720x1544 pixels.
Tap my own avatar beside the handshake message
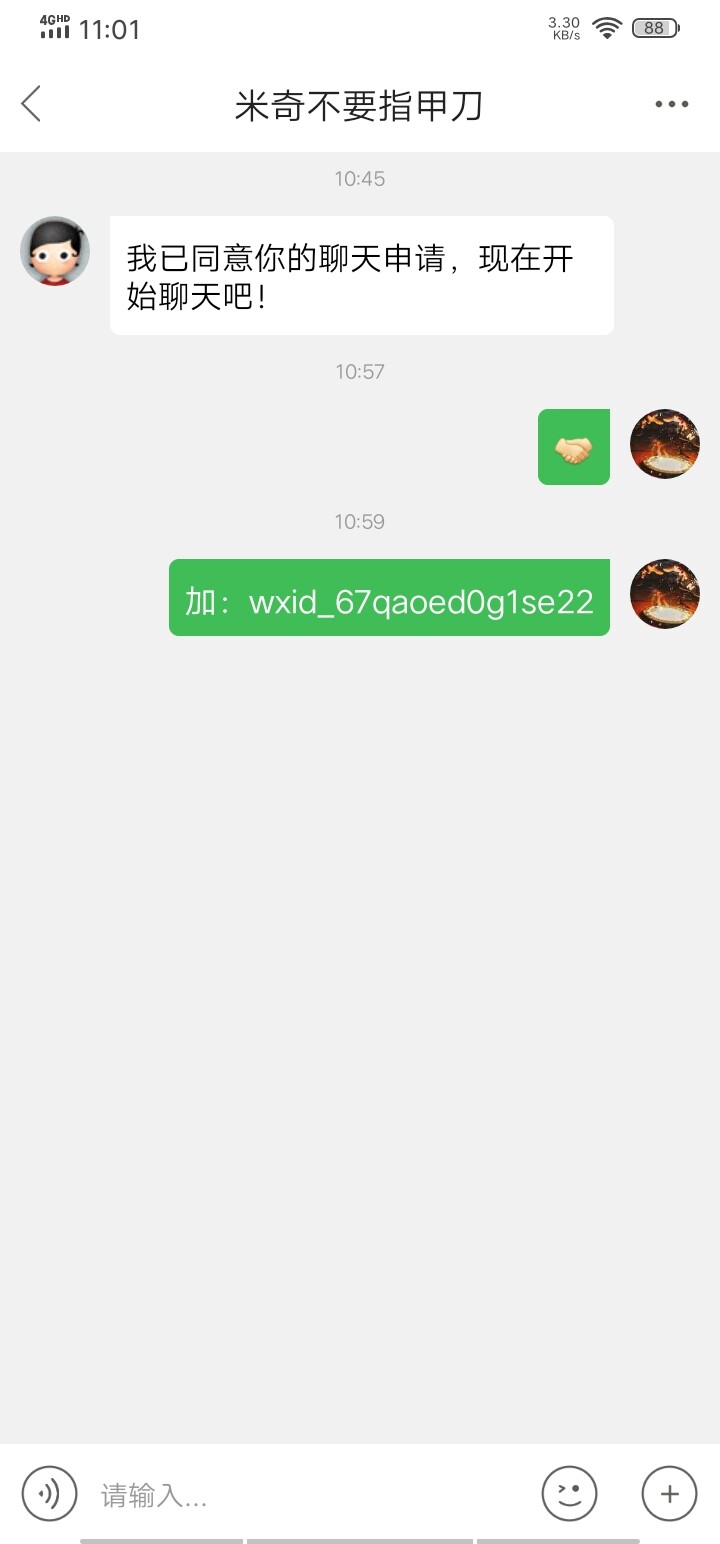[665, 444]
